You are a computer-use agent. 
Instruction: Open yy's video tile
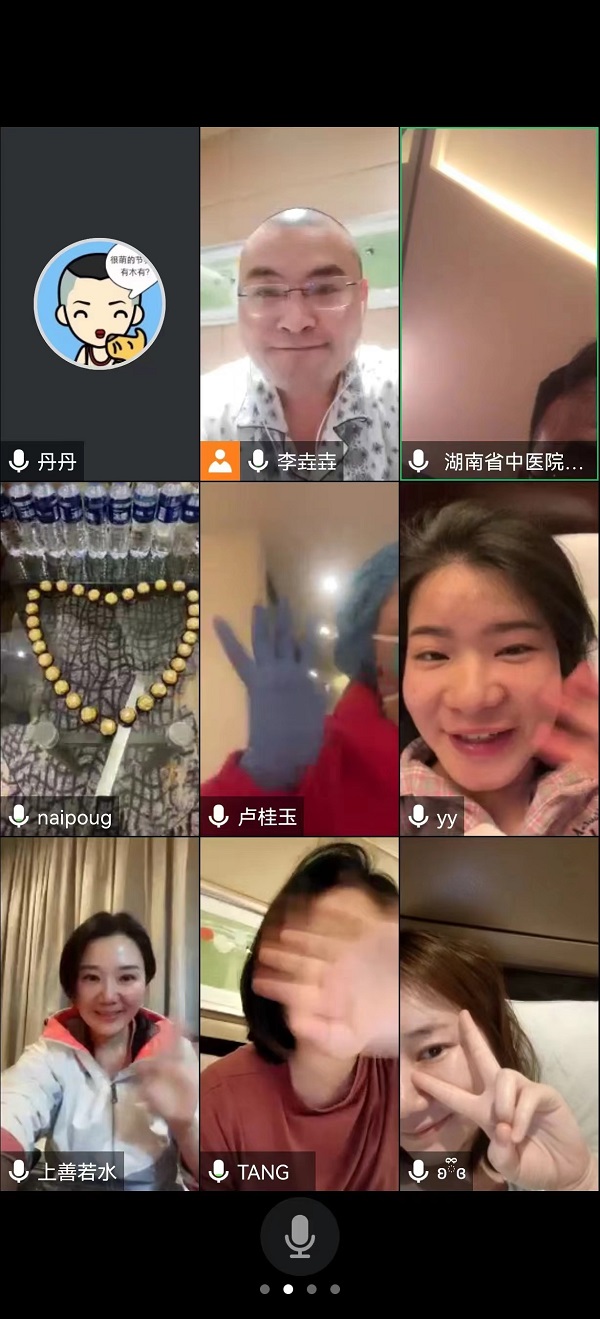[x=499, y=659]
